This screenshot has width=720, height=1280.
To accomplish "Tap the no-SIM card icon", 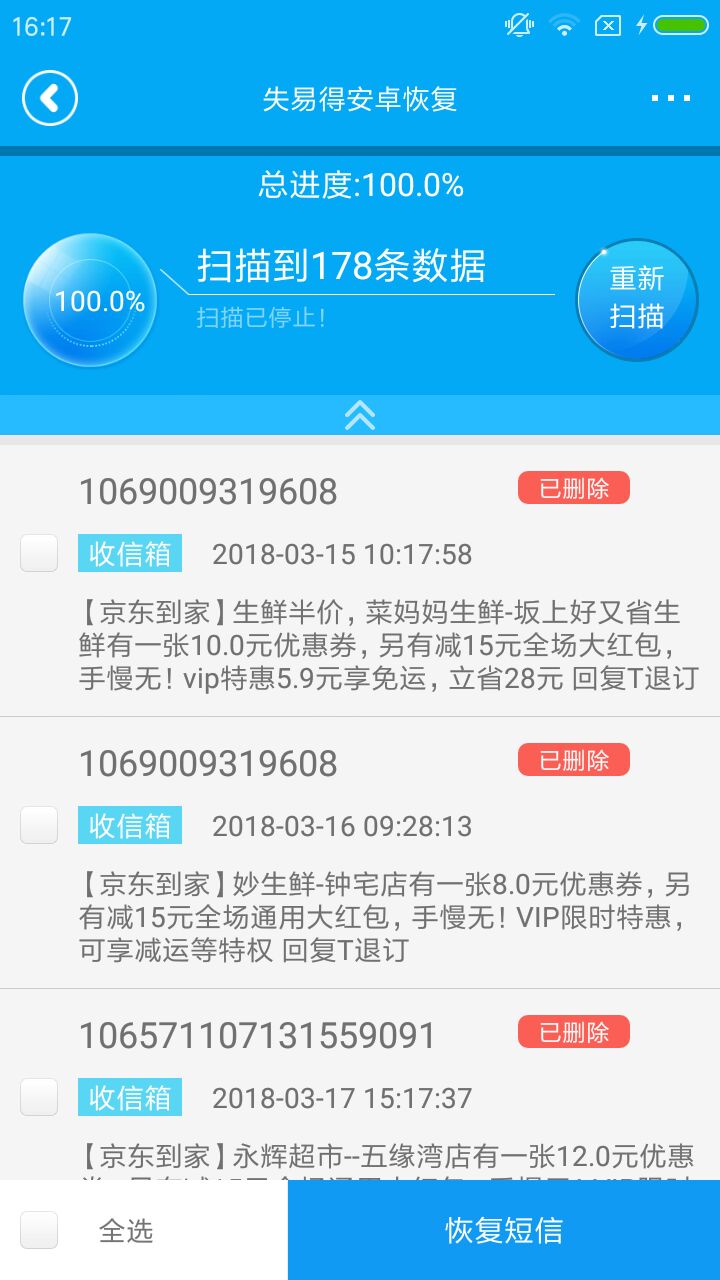I will coord(607,25).
